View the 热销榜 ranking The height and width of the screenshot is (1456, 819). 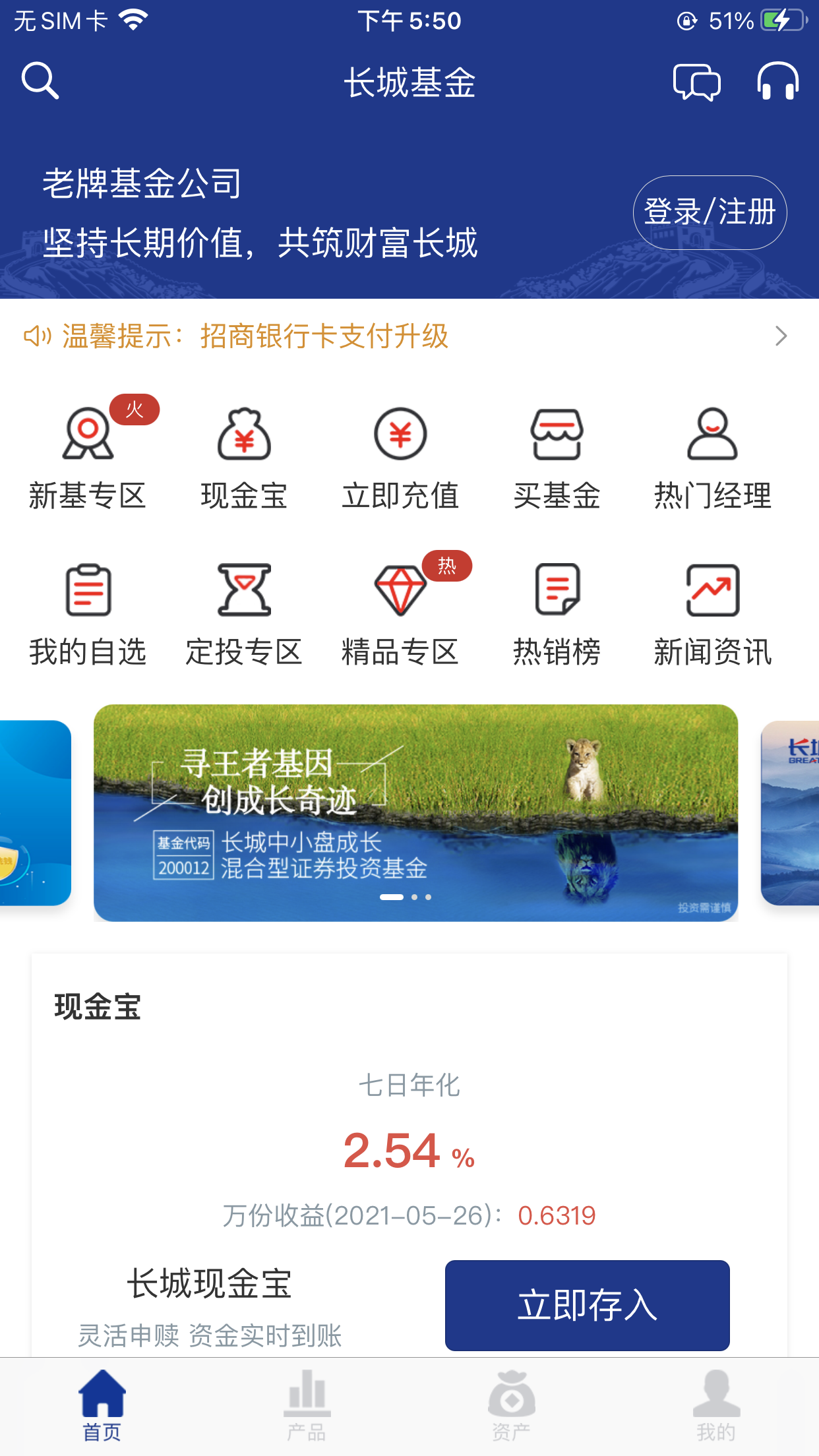(557, 614)
